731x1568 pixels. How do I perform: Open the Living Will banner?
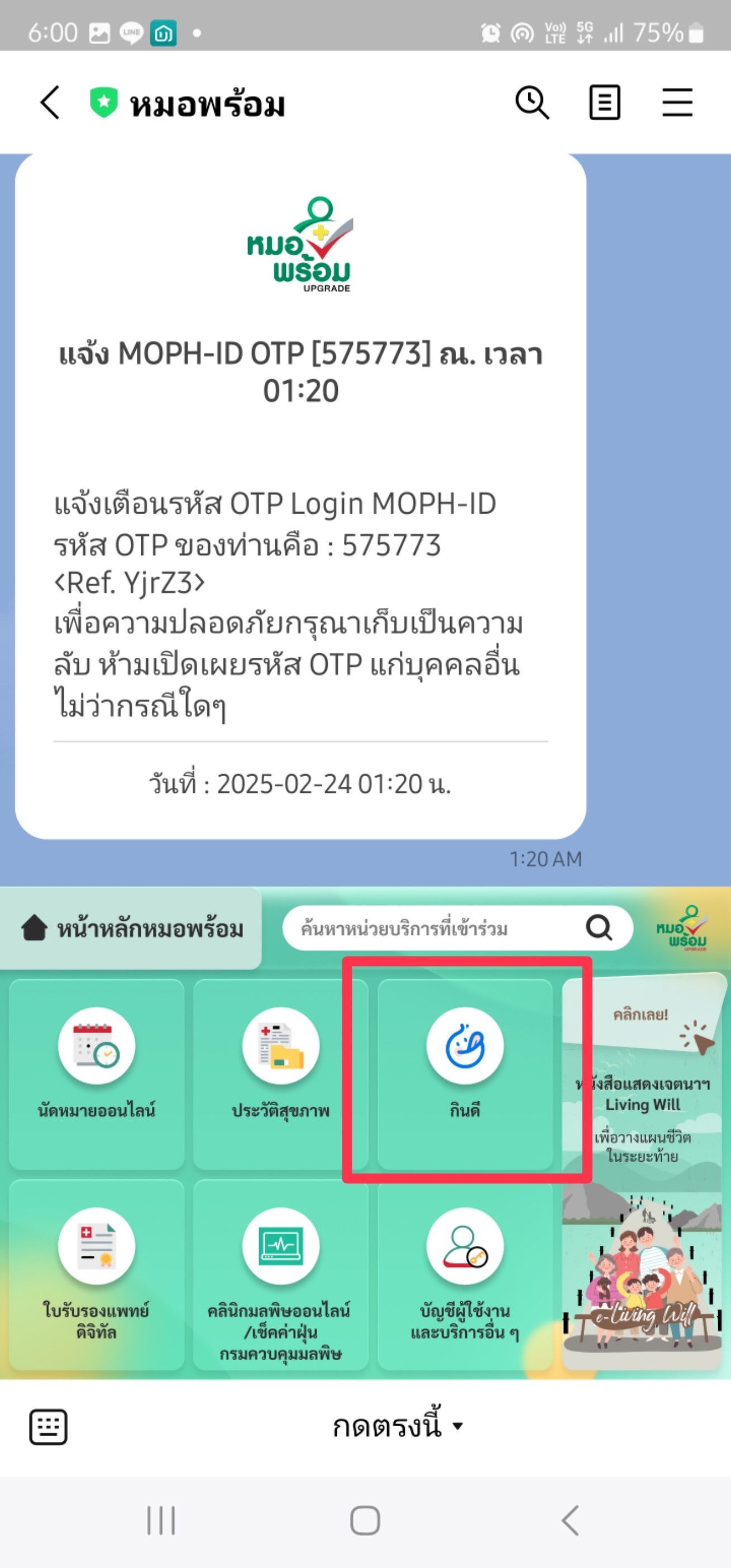pos(643,1172)
